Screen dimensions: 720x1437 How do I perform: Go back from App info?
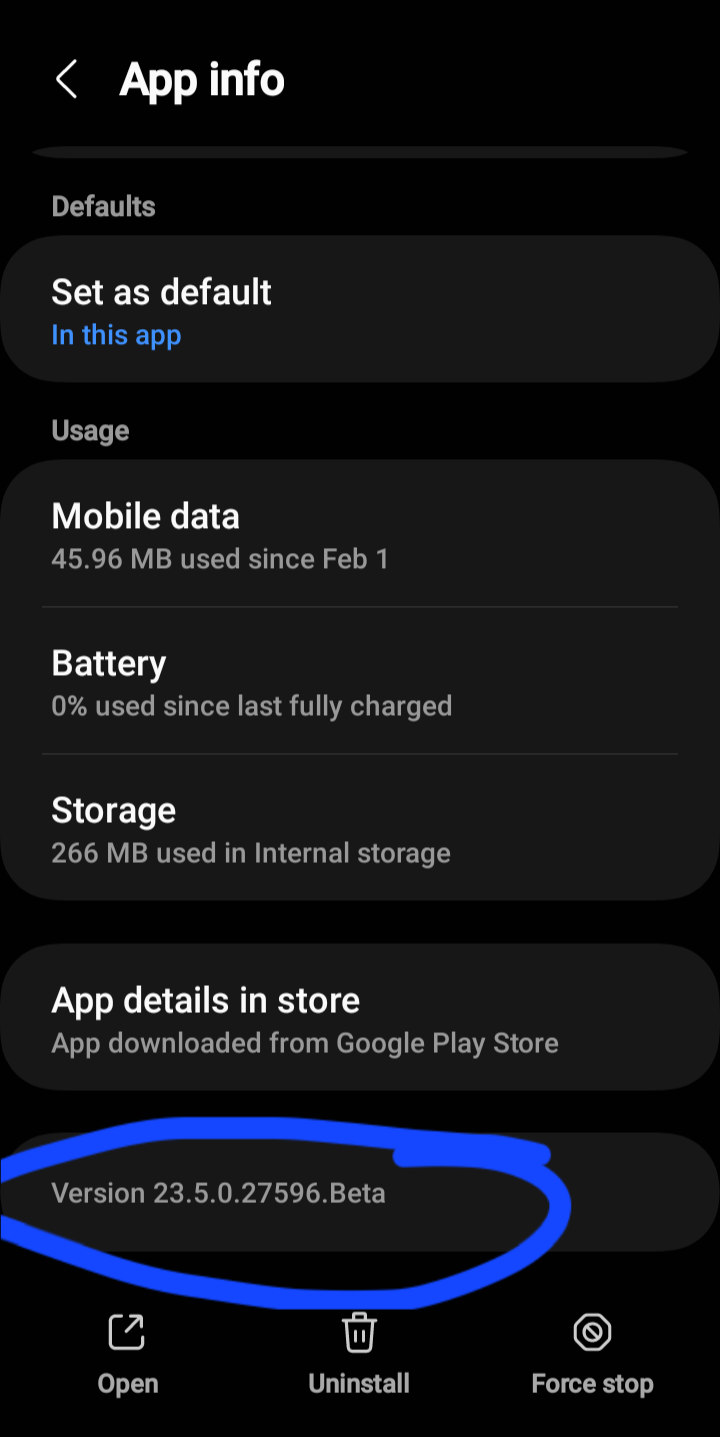tap(66, 80)
